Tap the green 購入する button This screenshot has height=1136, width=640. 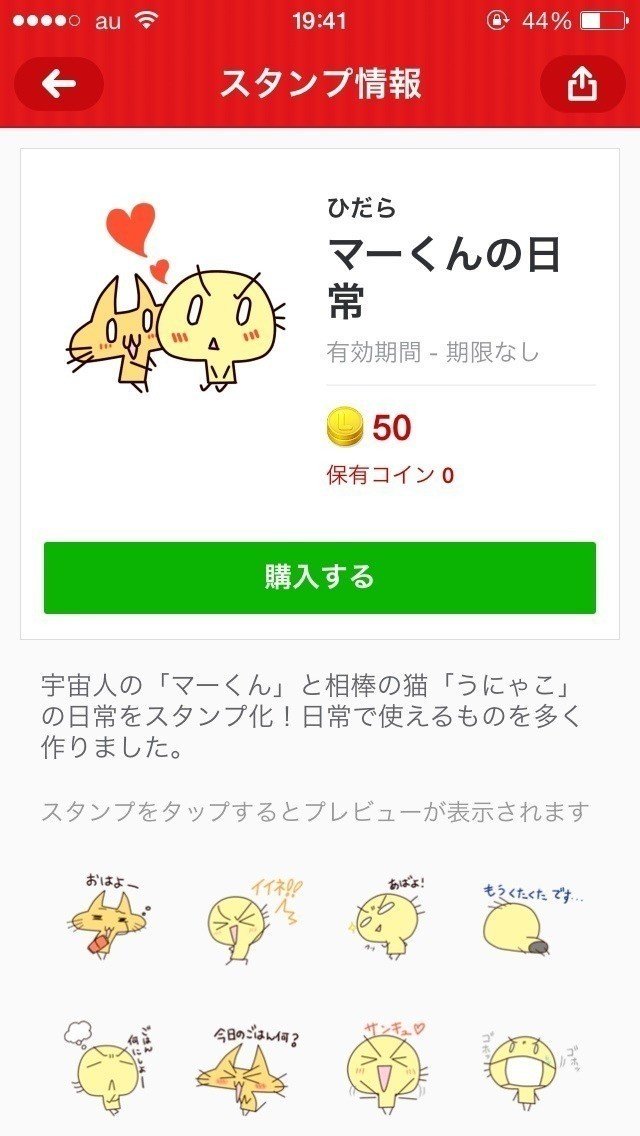[320, 577]
